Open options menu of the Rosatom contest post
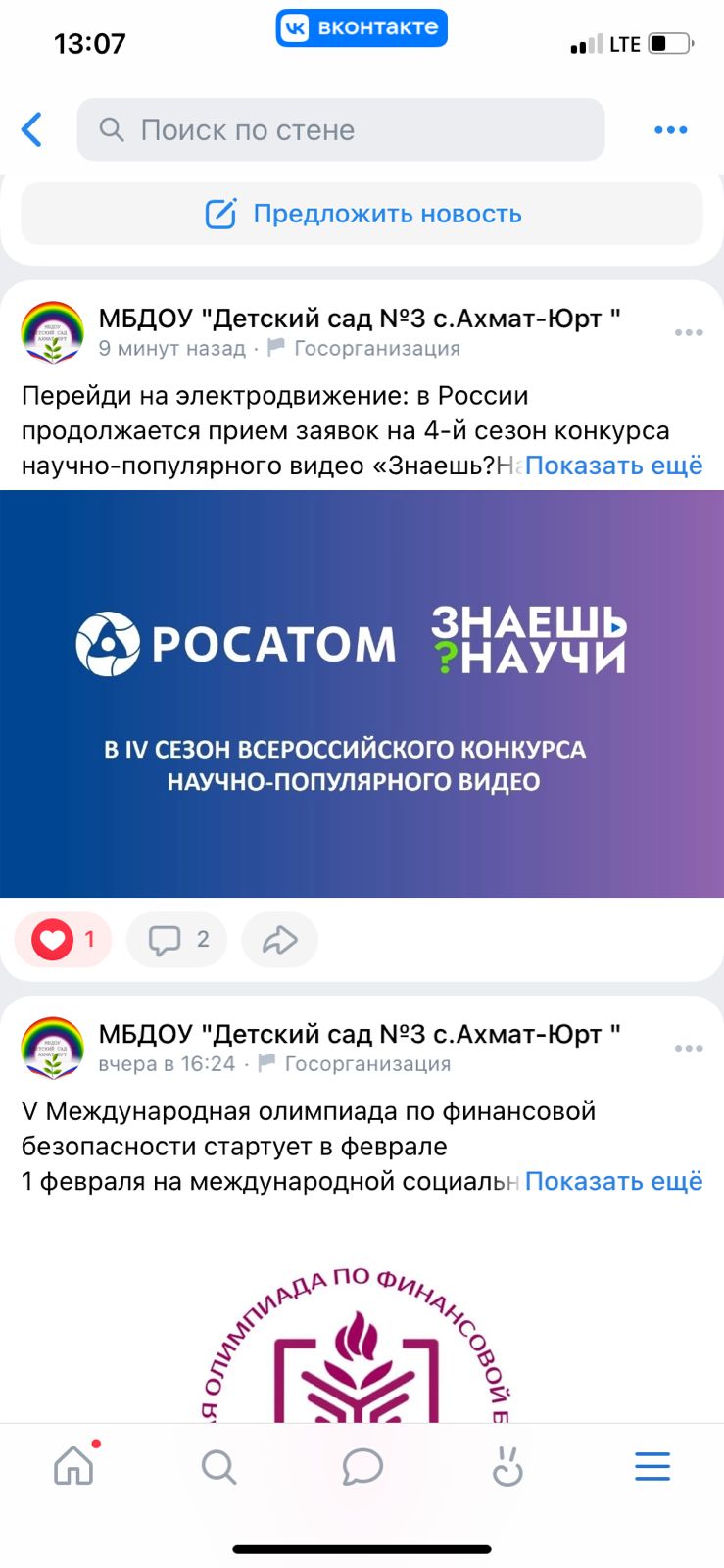The width and height of the screenshot is (724, 1568). coord(689,332)
